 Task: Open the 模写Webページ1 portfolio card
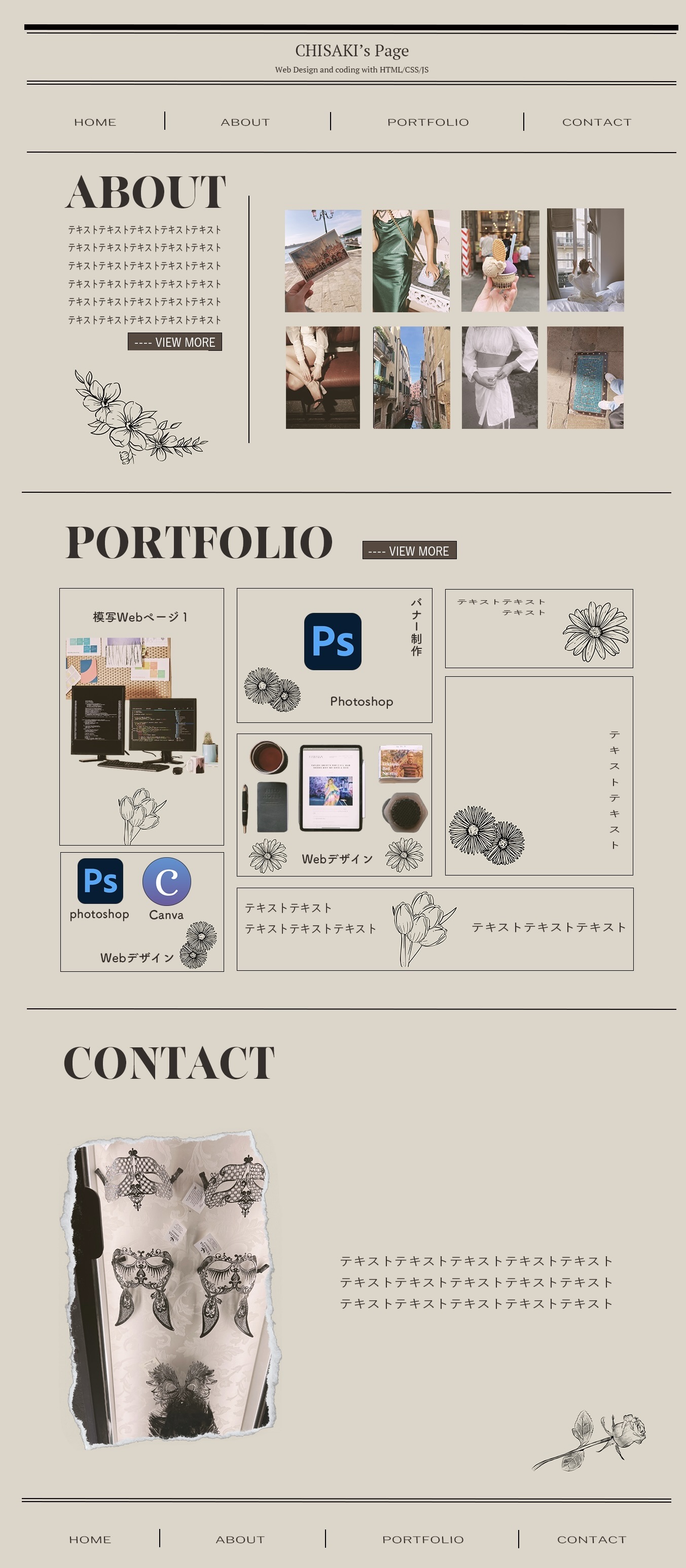pyautogui.click(x=141, y=716)
